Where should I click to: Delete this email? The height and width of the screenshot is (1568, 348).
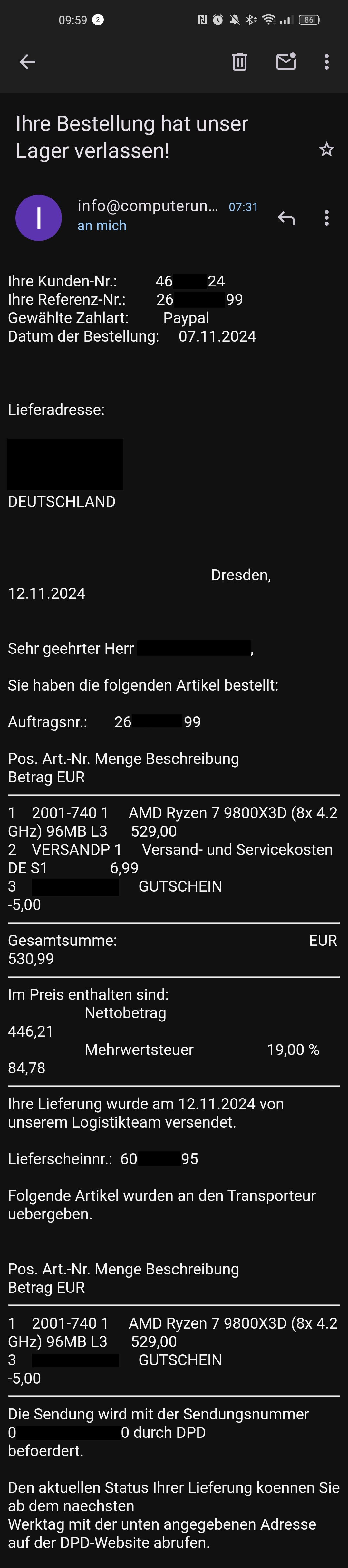tap(240, 62)
